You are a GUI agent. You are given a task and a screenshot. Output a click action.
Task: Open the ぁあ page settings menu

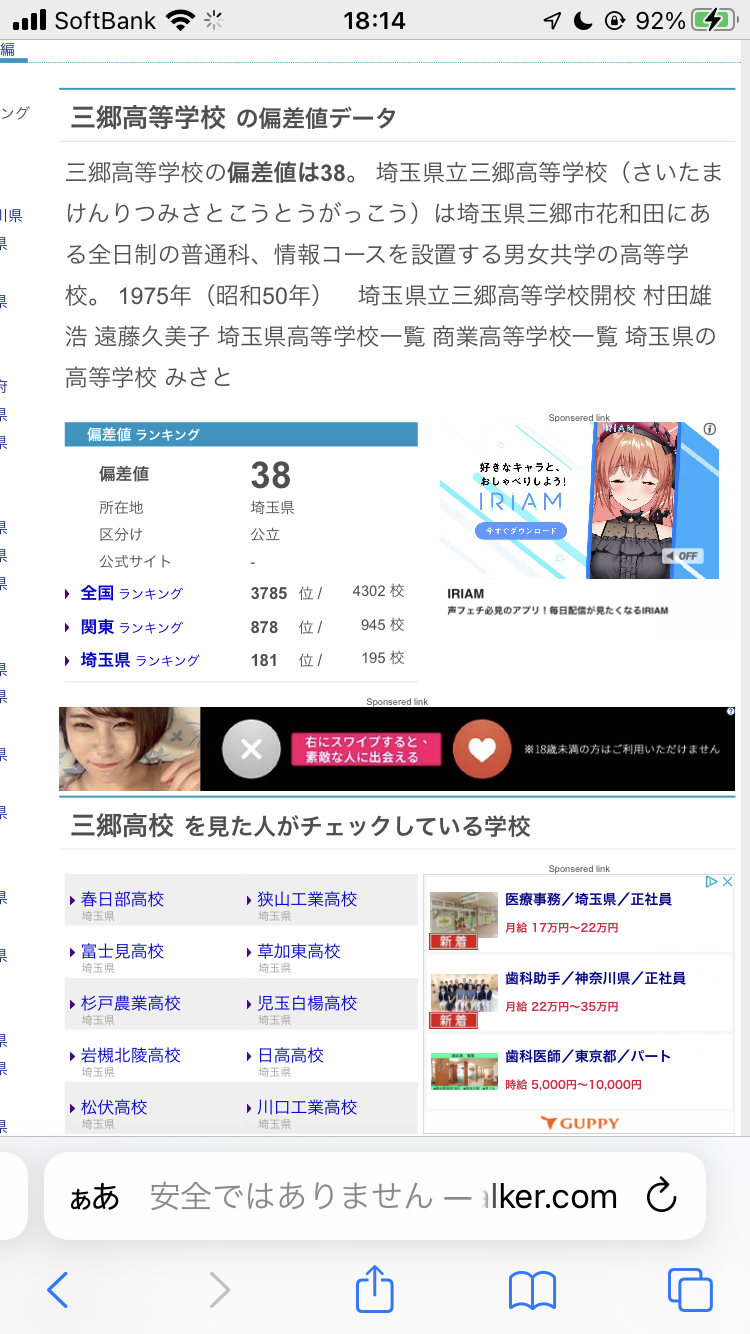pyautogui.click(x=94, y=1196)
